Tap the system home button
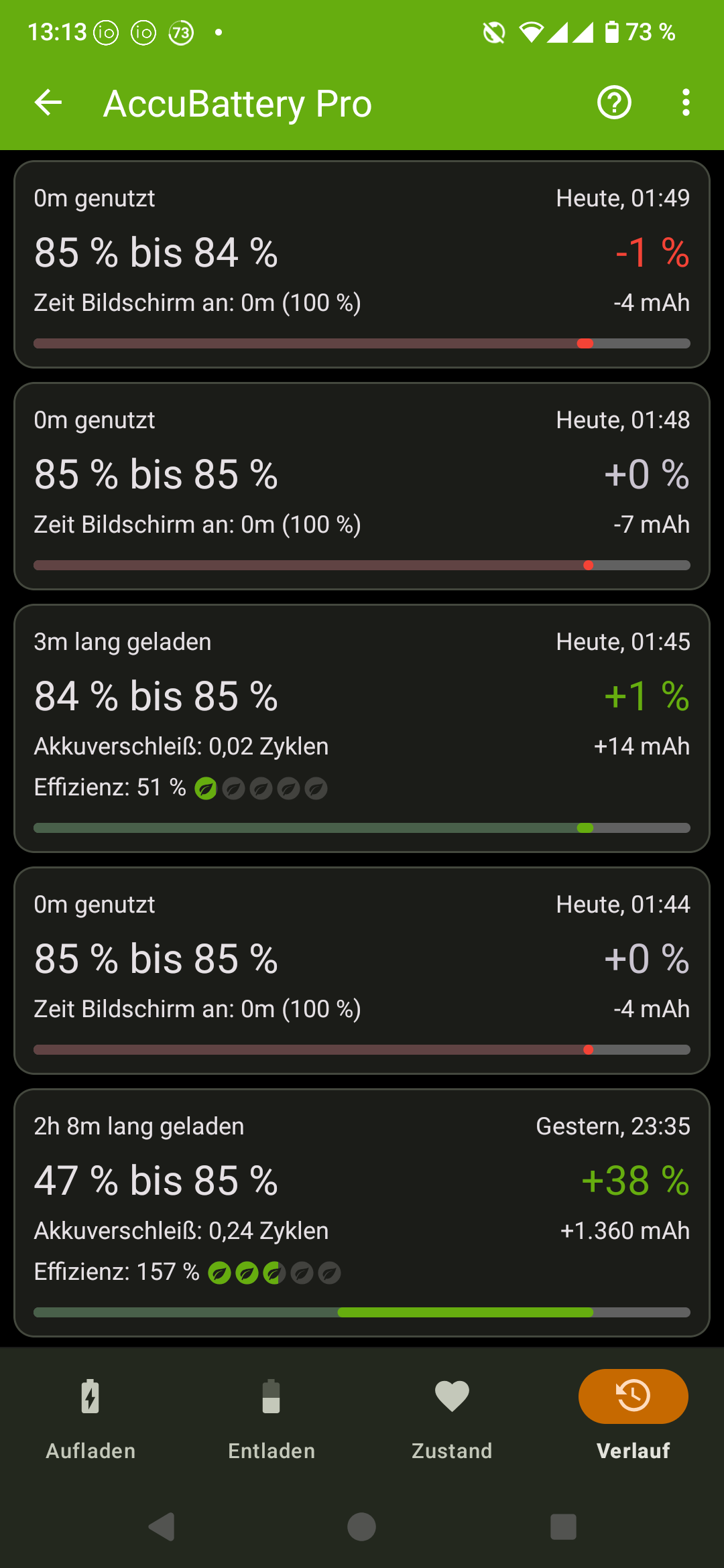The width and height of the screenshot is (724, 1568). point(361,1526)
